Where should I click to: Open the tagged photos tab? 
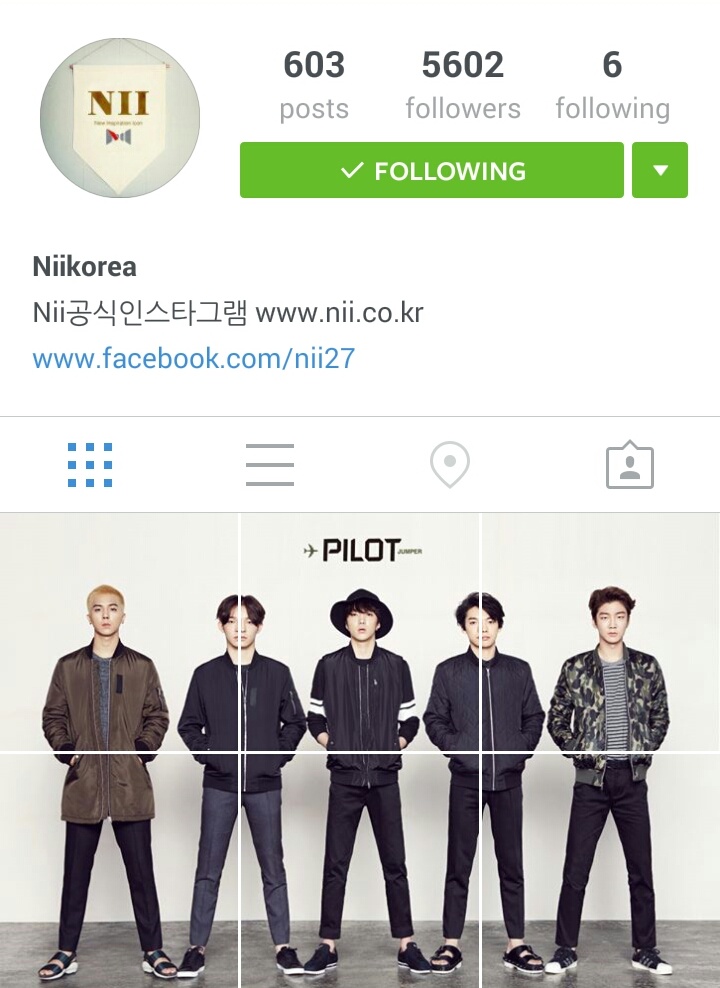pos(630,465)
